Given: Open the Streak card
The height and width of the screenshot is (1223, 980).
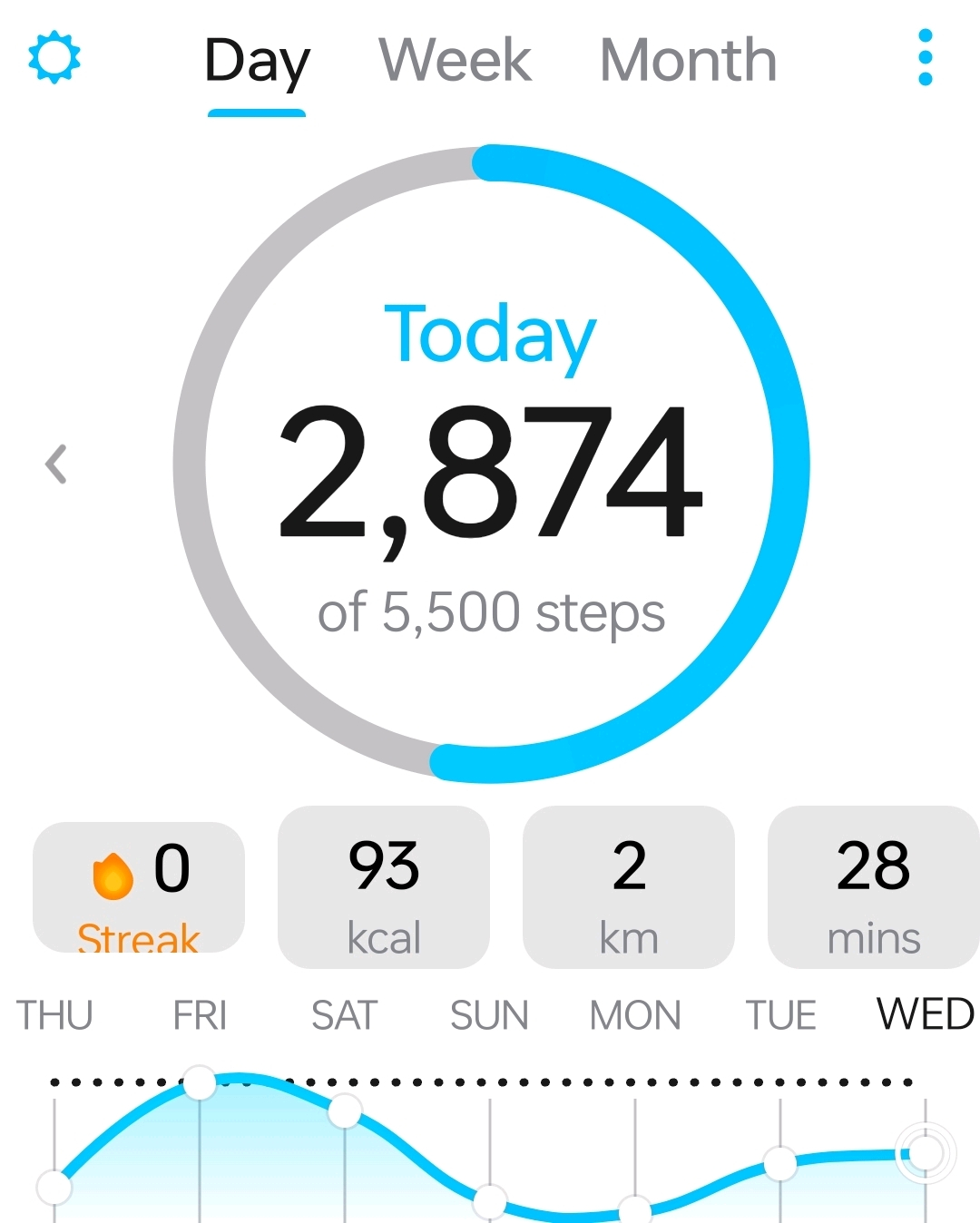Looking at the screenshot, I should [x=139, y=887].
